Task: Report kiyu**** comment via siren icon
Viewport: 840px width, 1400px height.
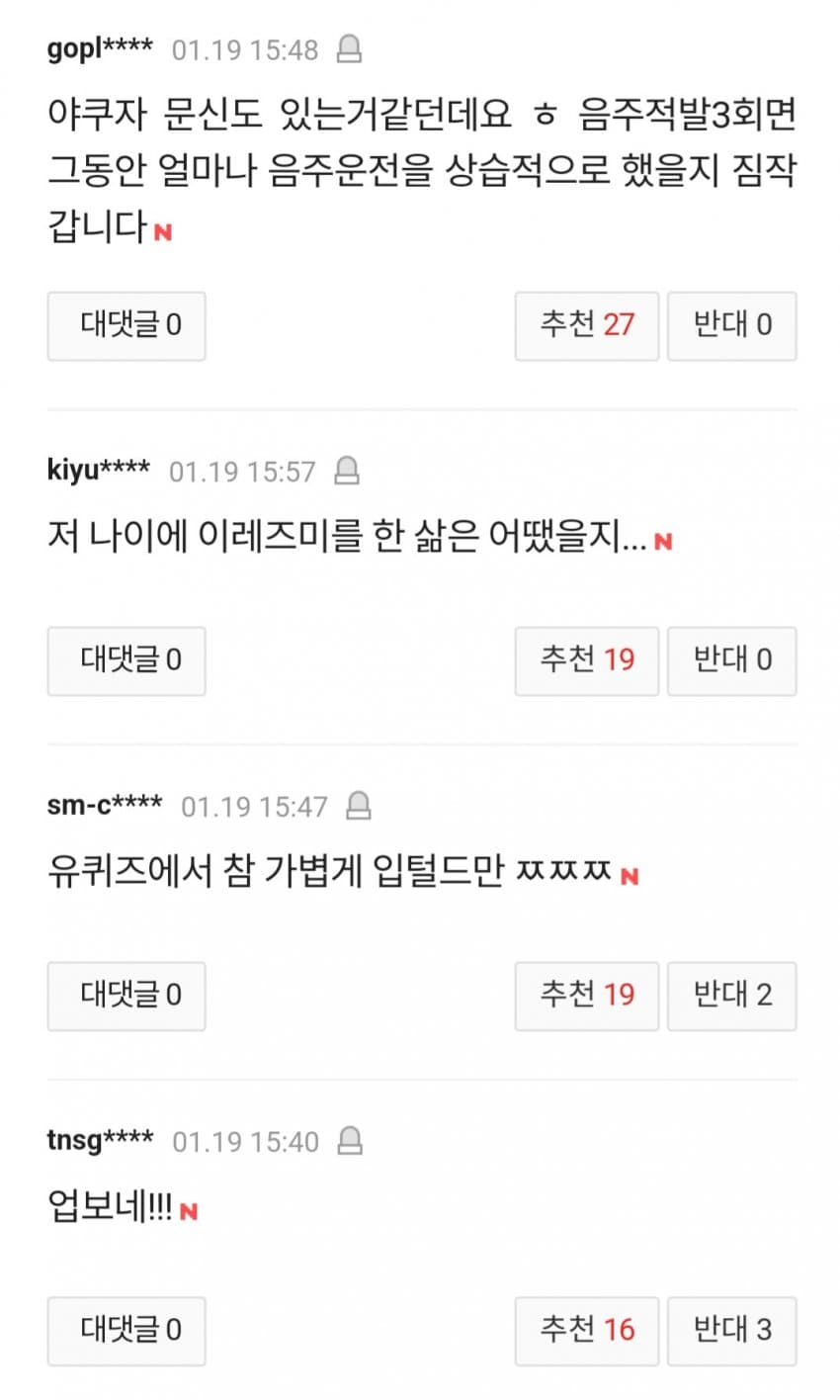Action: 346,471
